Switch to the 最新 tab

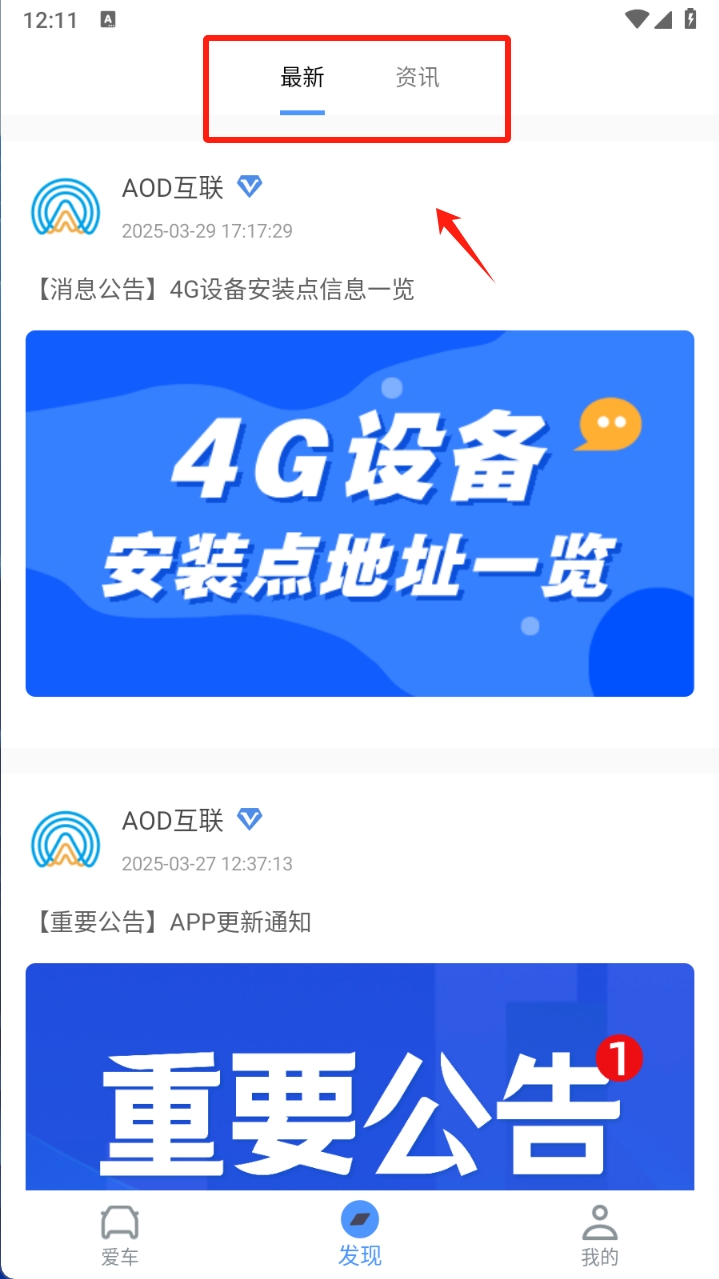coord(302,78)
